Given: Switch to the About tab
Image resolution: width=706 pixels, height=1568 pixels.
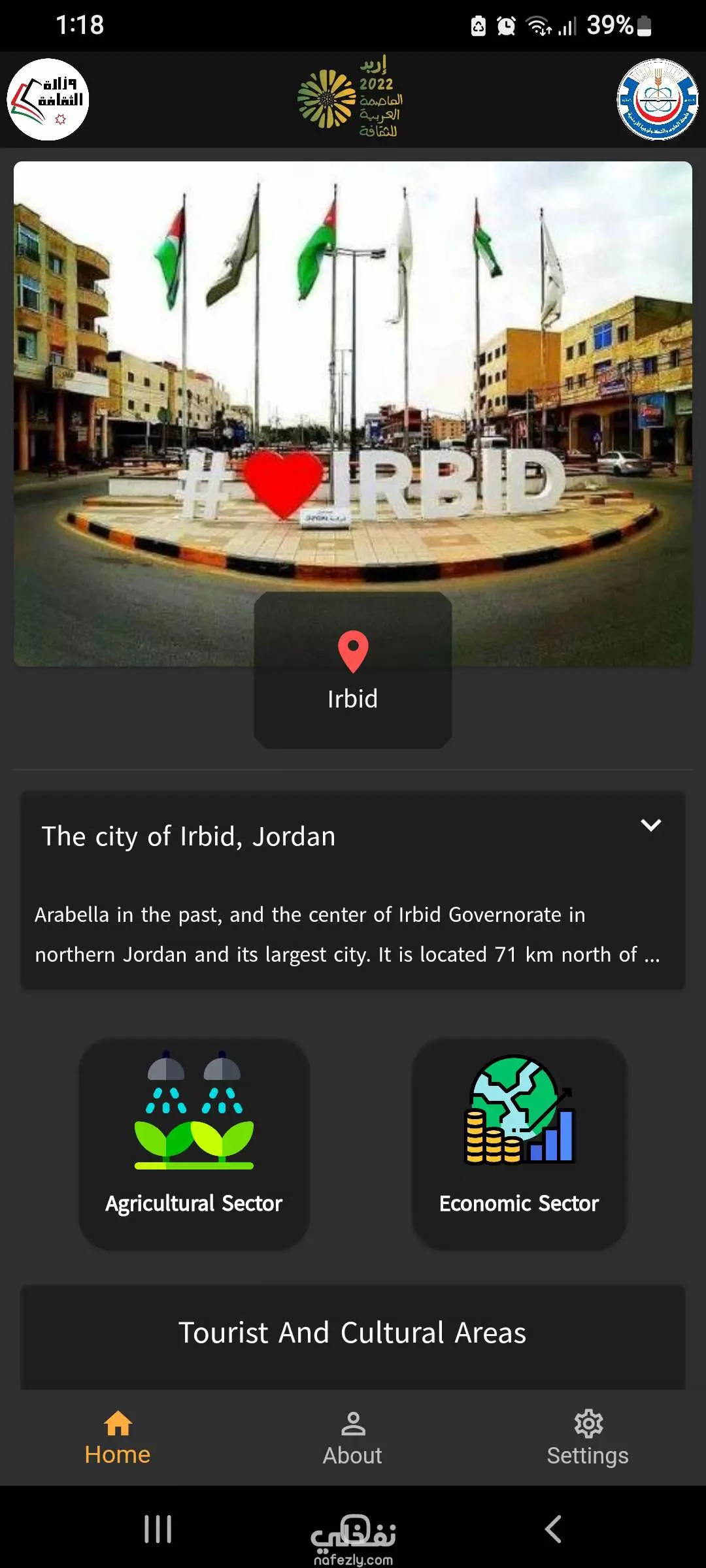Looking at the screenshot, I should coord(352,1437).
